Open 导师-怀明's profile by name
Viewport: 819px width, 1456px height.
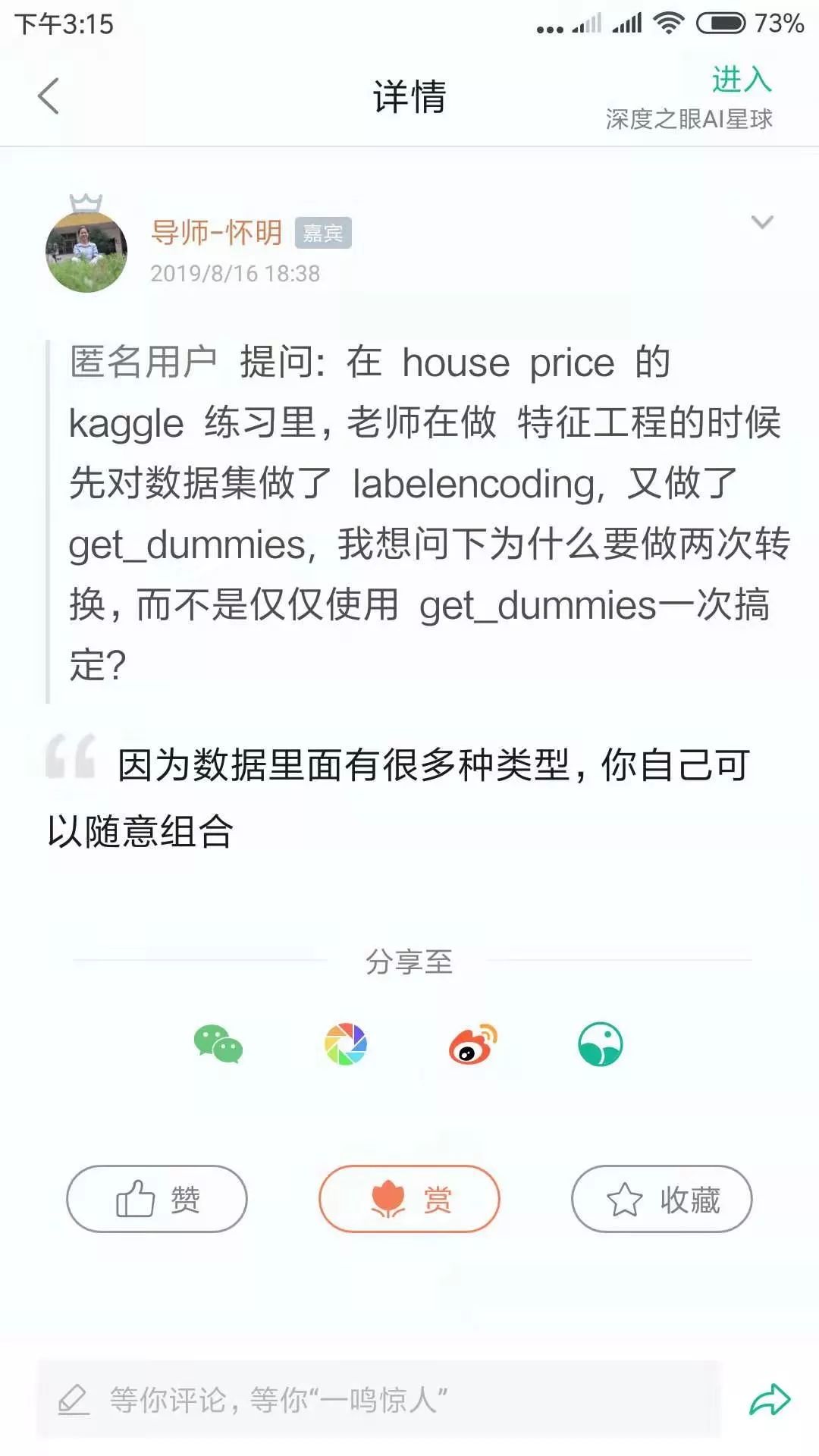click(x=217, y=232)
